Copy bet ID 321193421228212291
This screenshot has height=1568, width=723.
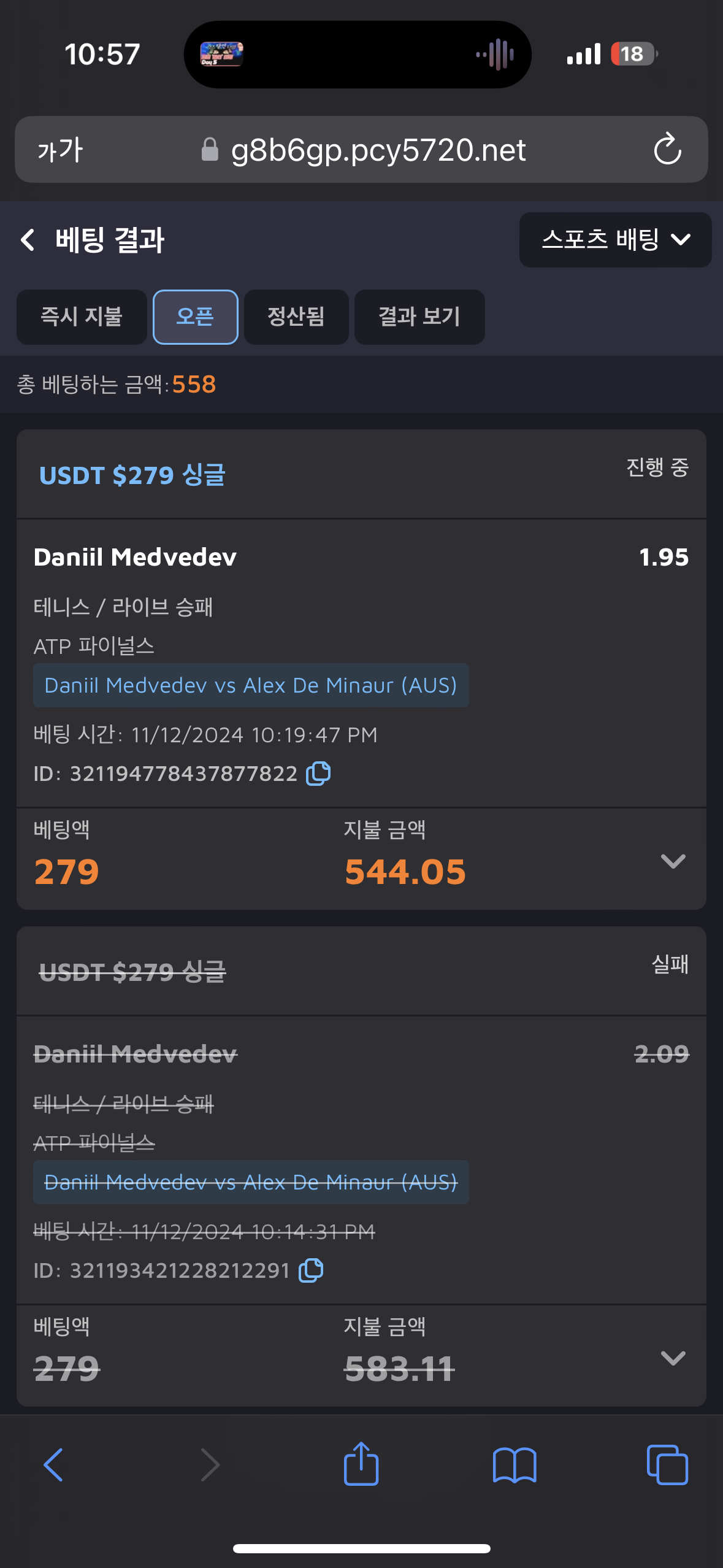[x=311, y=1270]
